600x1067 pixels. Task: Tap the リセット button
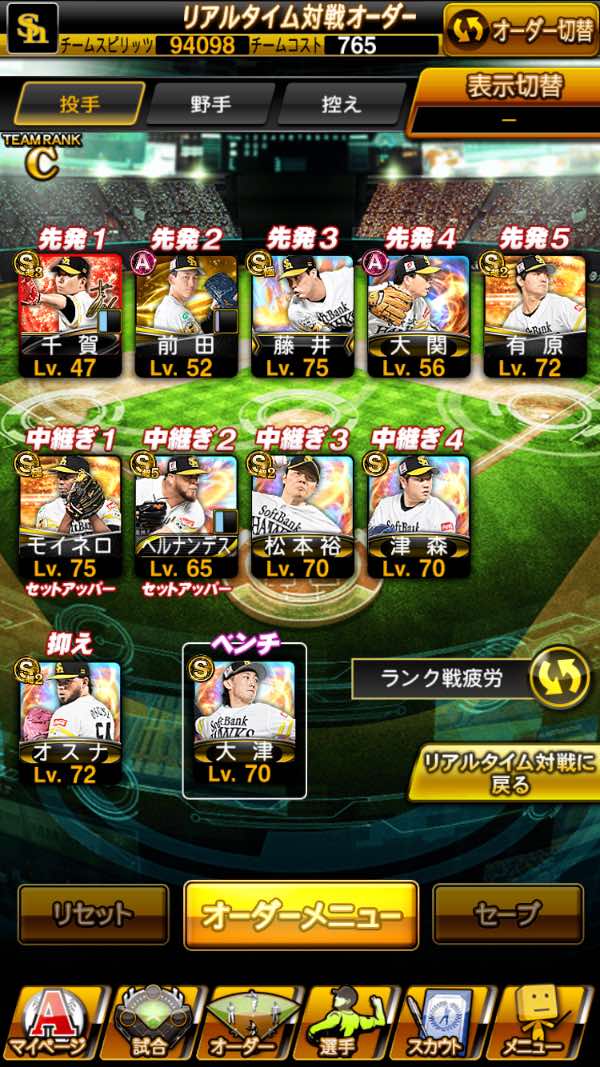point(93,914)
